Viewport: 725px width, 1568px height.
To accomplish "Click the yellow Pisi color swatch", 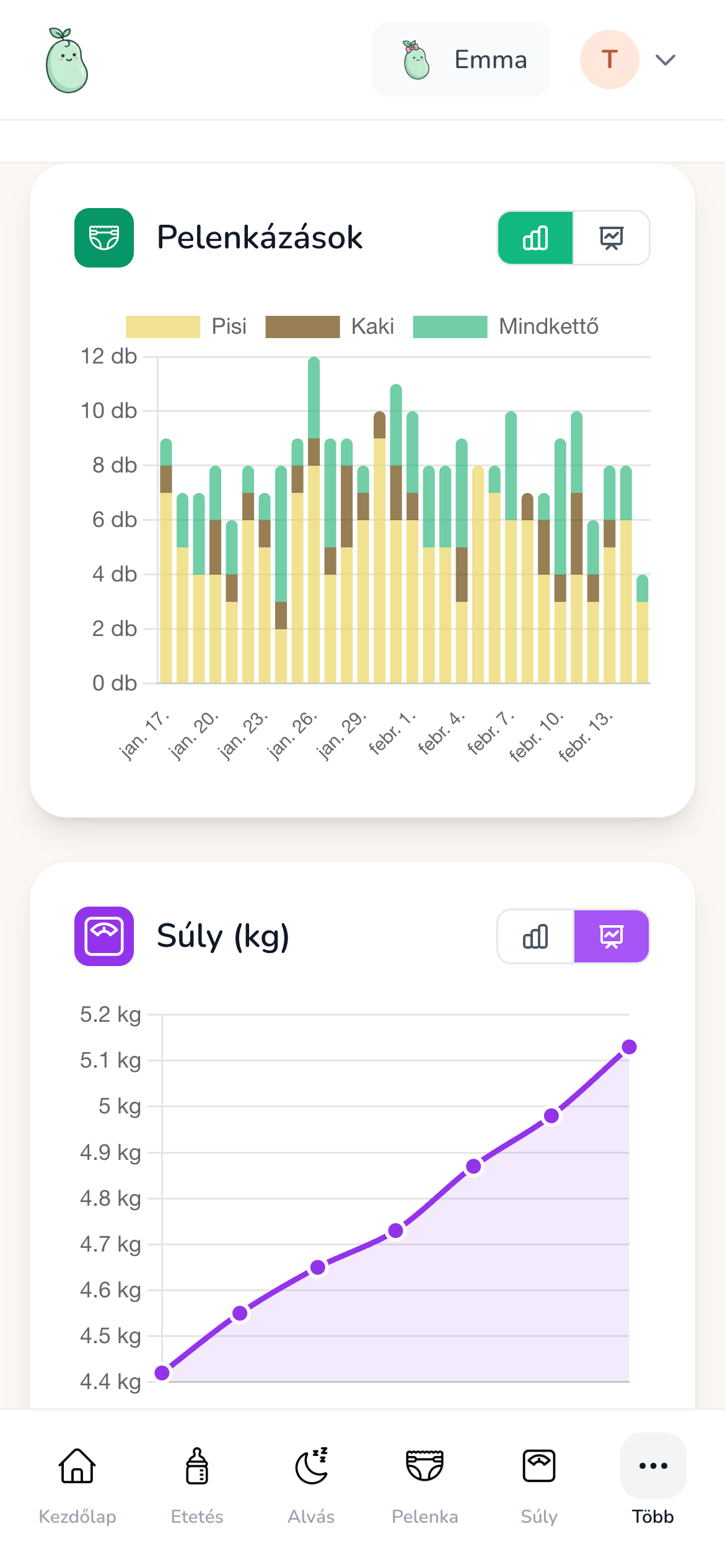I will click(x=162, y=326).
